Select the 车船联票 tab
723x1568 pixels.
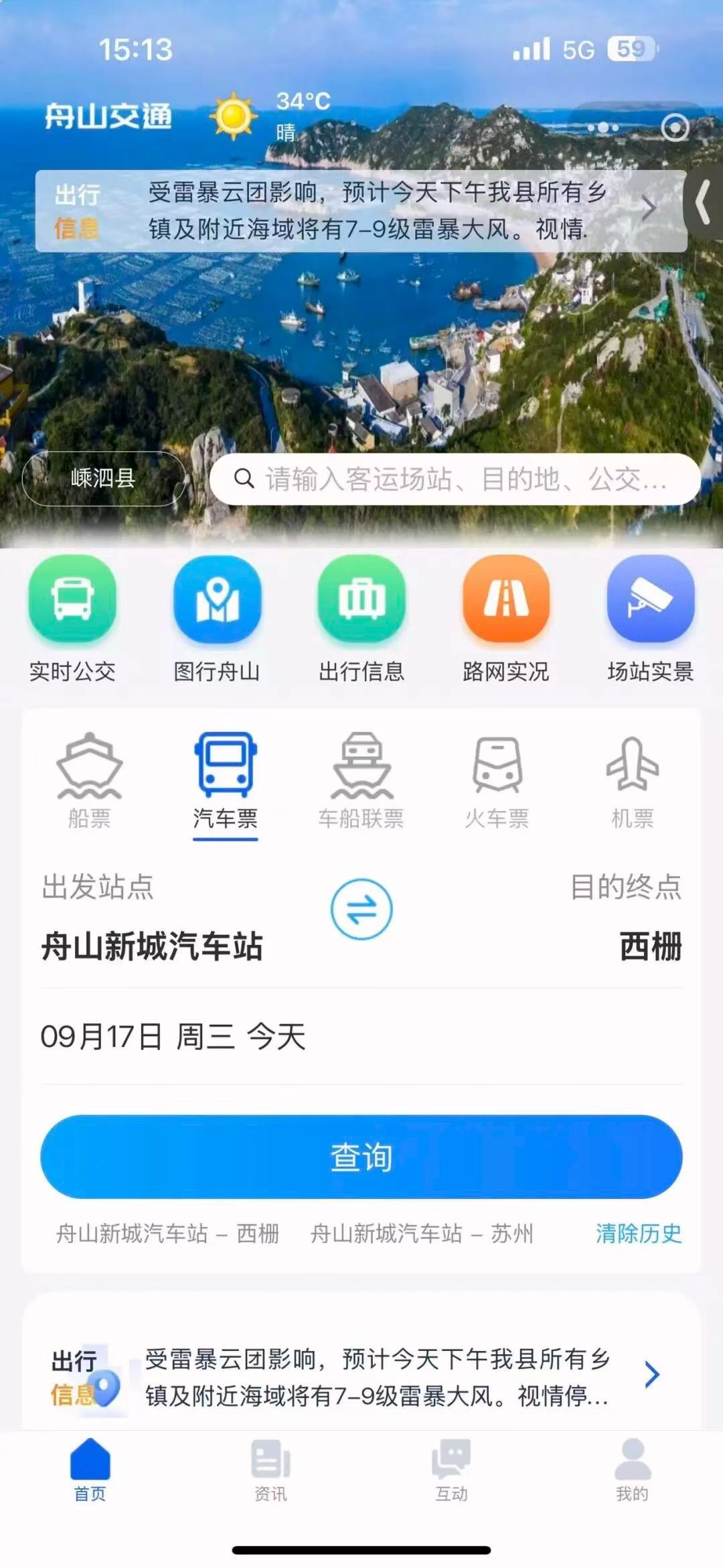[x=361, y=781]
